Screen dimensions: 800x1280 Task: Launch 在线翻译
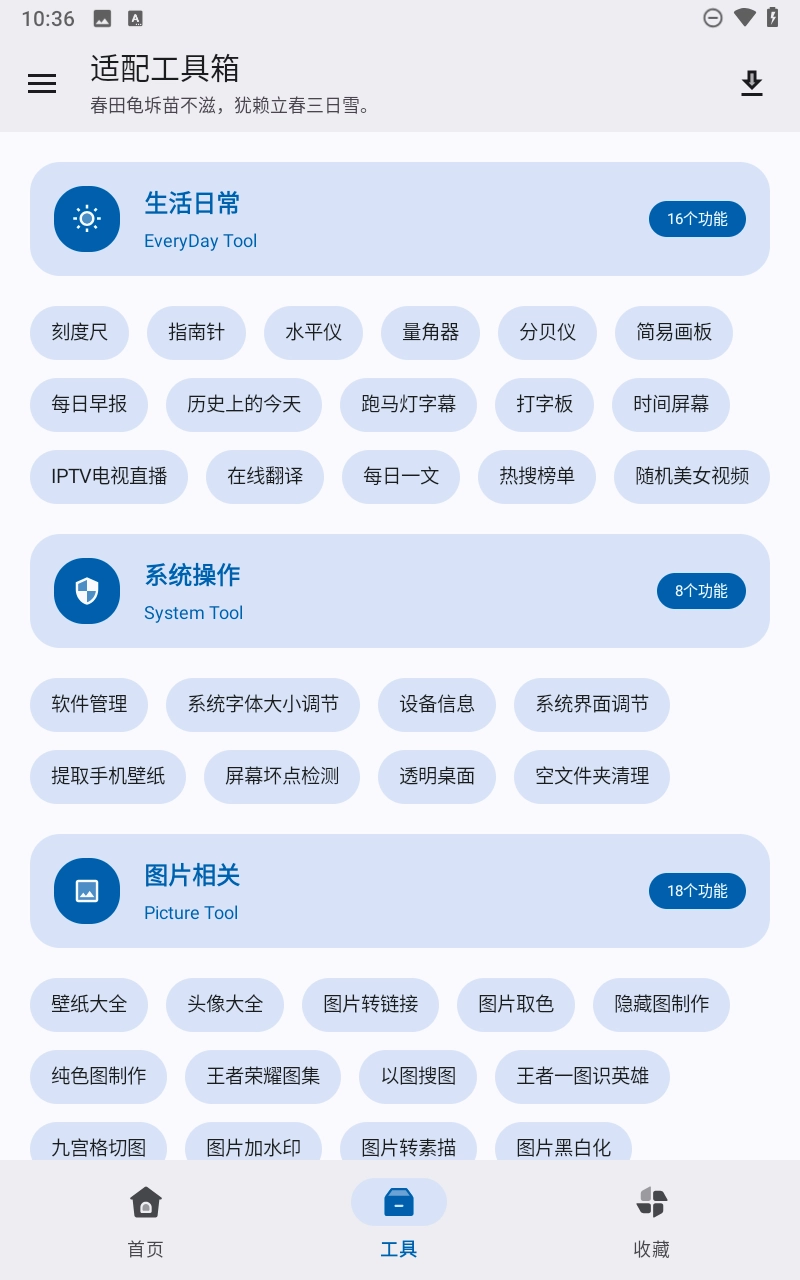pyautogui.click(x=265, y=476)
